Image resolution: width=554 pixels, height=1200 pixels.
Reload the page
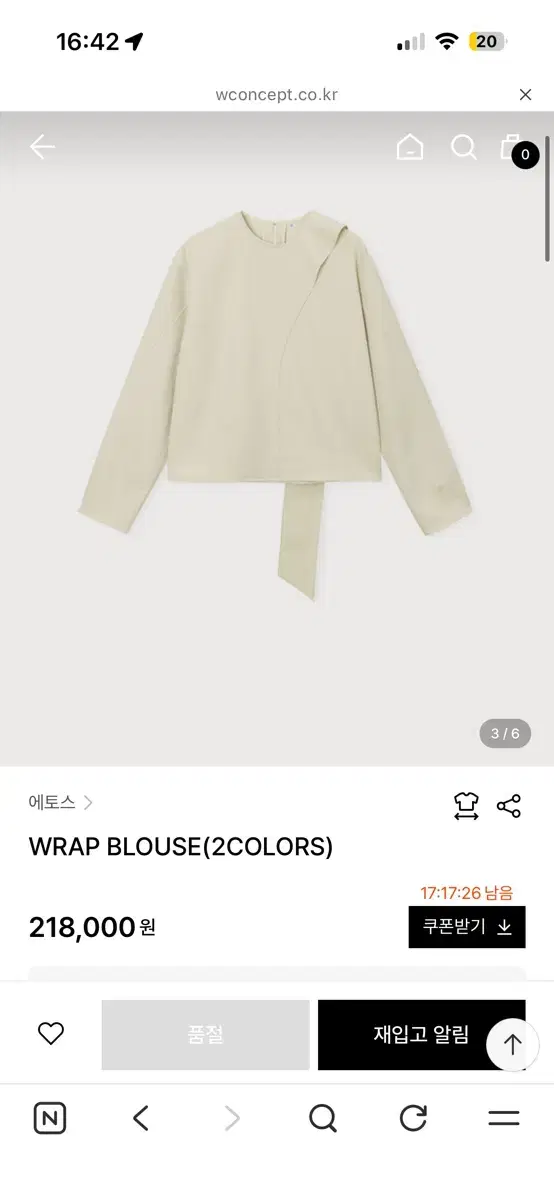point(413,1118)
